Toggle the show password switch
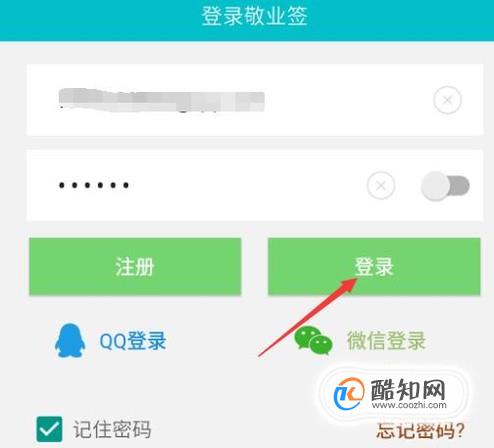The image size is (494, 448). pyautogui.click(x=445, y=186)
